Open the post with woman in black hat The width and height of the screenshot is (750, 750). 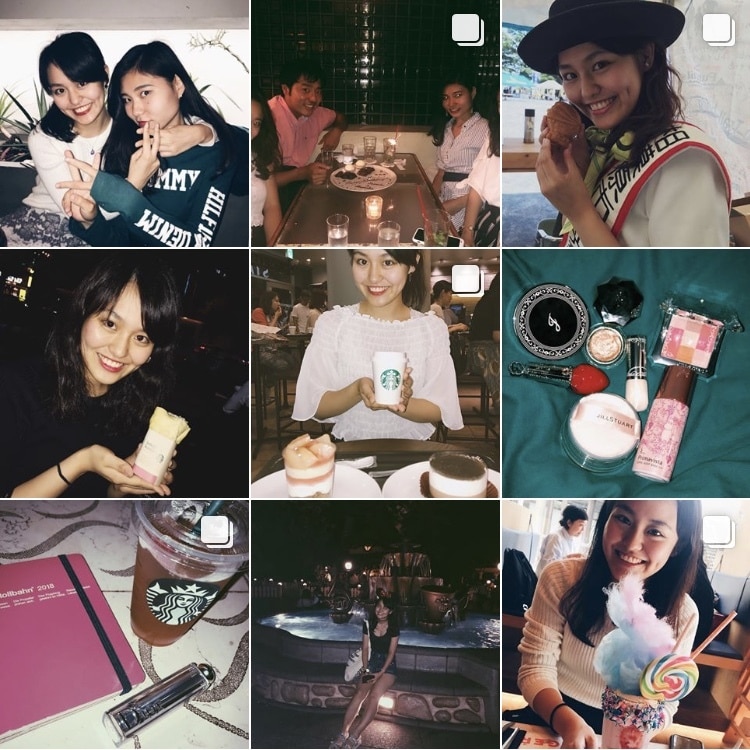pos(626,123)
